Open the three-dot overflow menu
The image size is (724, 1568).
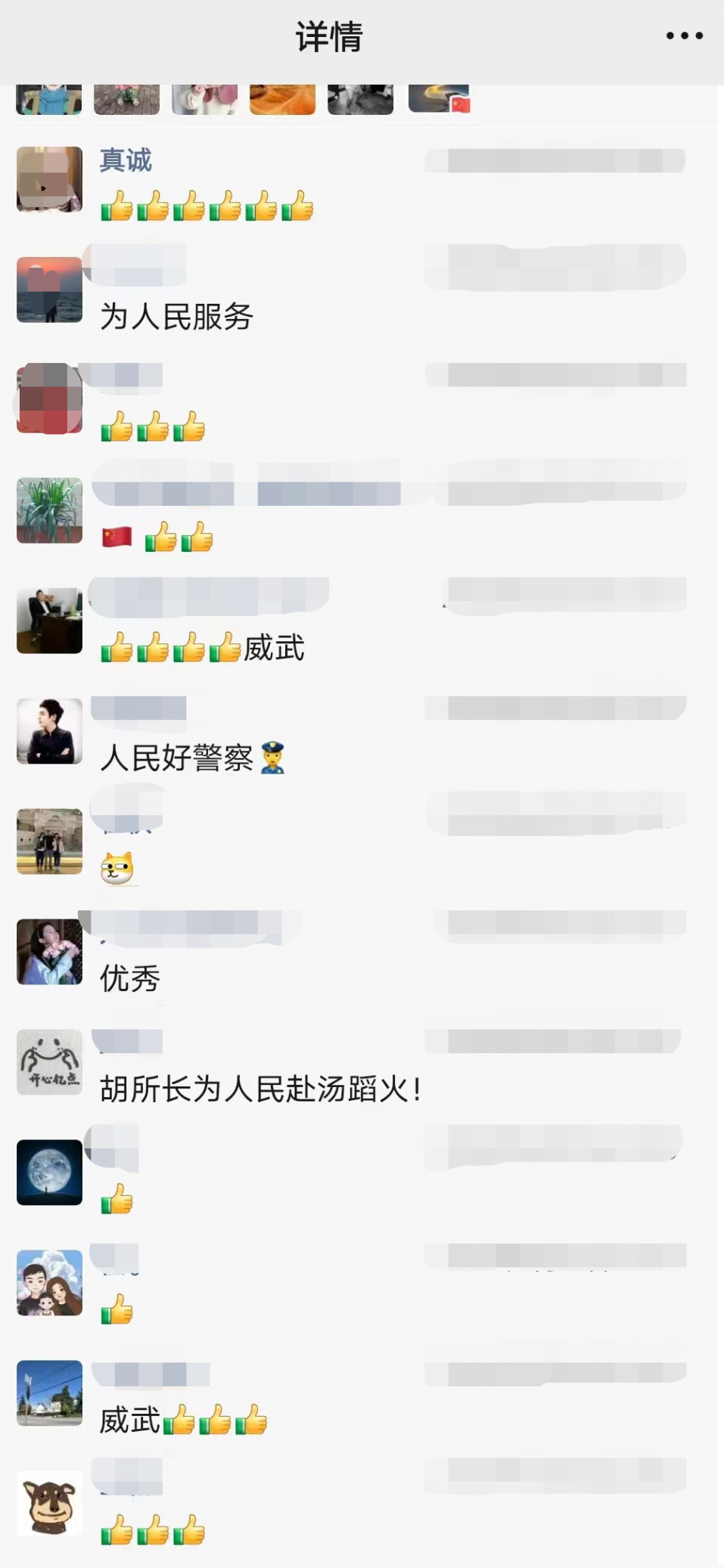point(684,36)
